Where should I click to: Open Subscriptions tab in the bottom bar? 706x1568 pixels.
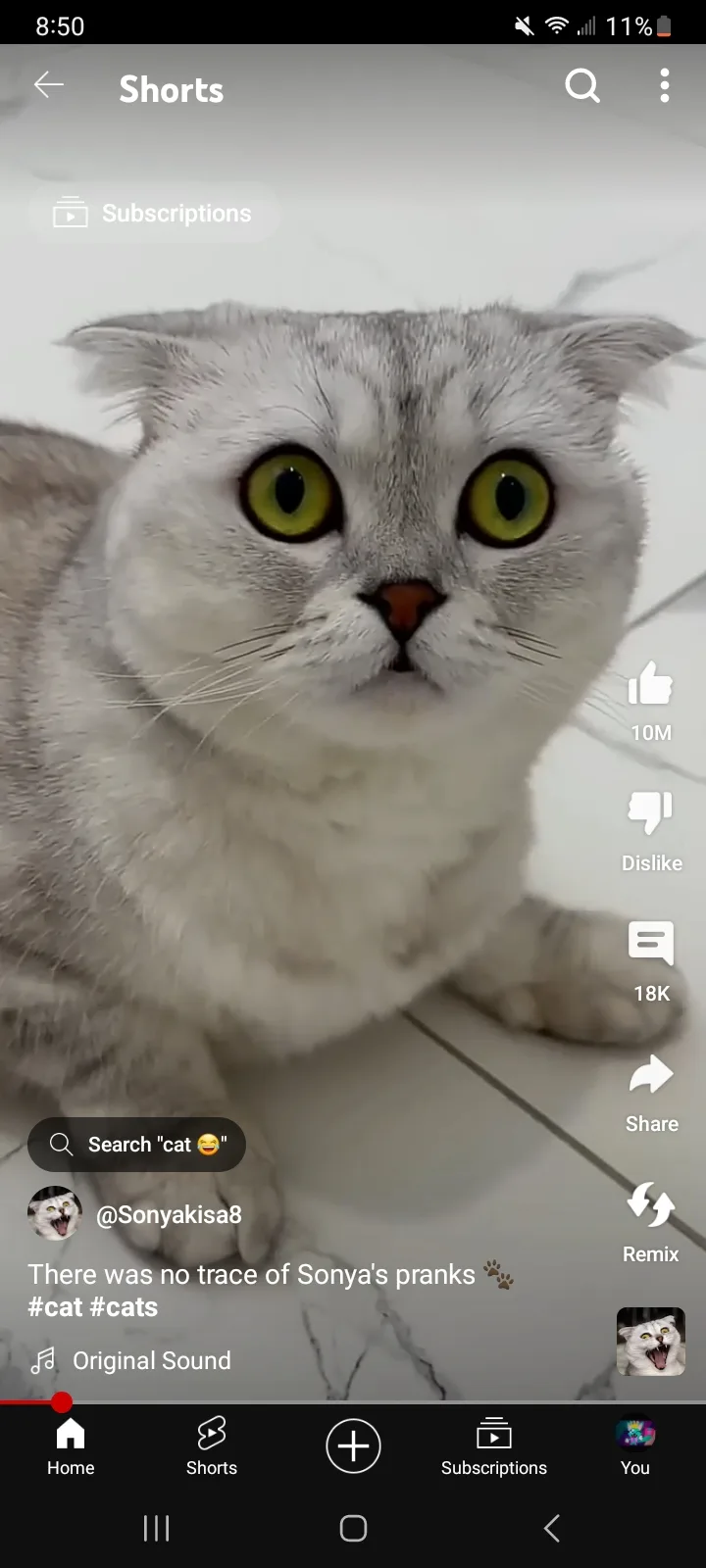pyautogui.click(x=494, y=1446)
